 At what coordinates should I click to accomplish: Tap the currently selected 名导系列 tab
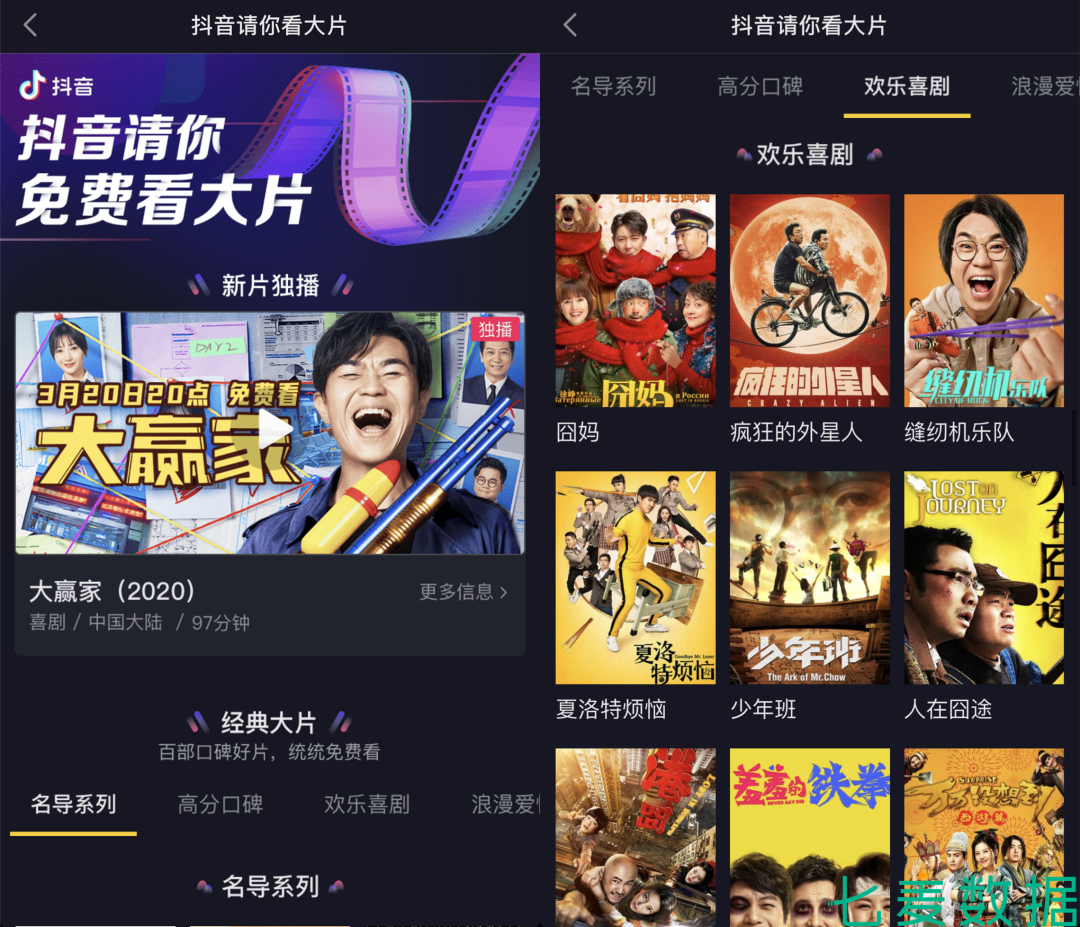[x=73, y=805]
